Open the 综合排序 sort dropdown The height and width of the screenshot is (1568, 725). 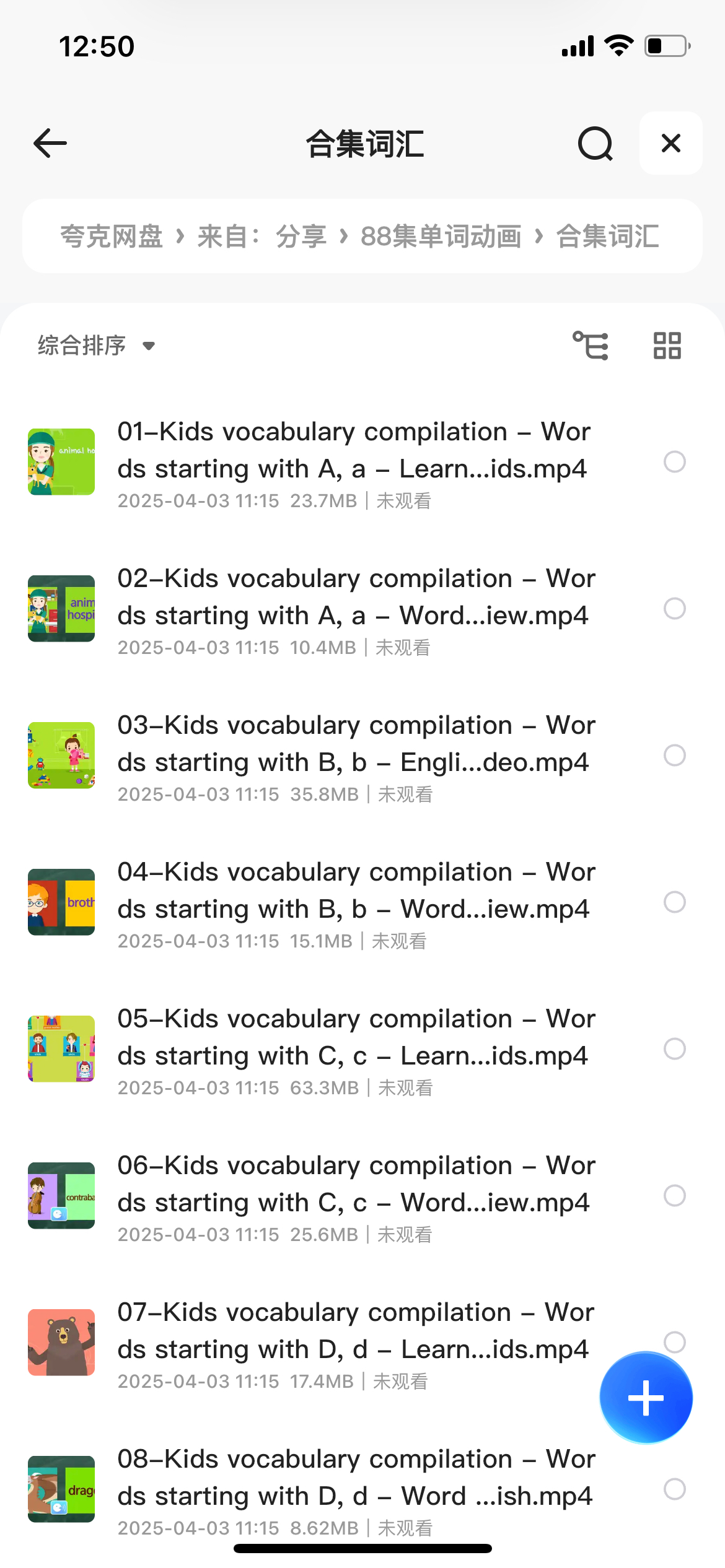pyautogui.click(x=96, y=346)
